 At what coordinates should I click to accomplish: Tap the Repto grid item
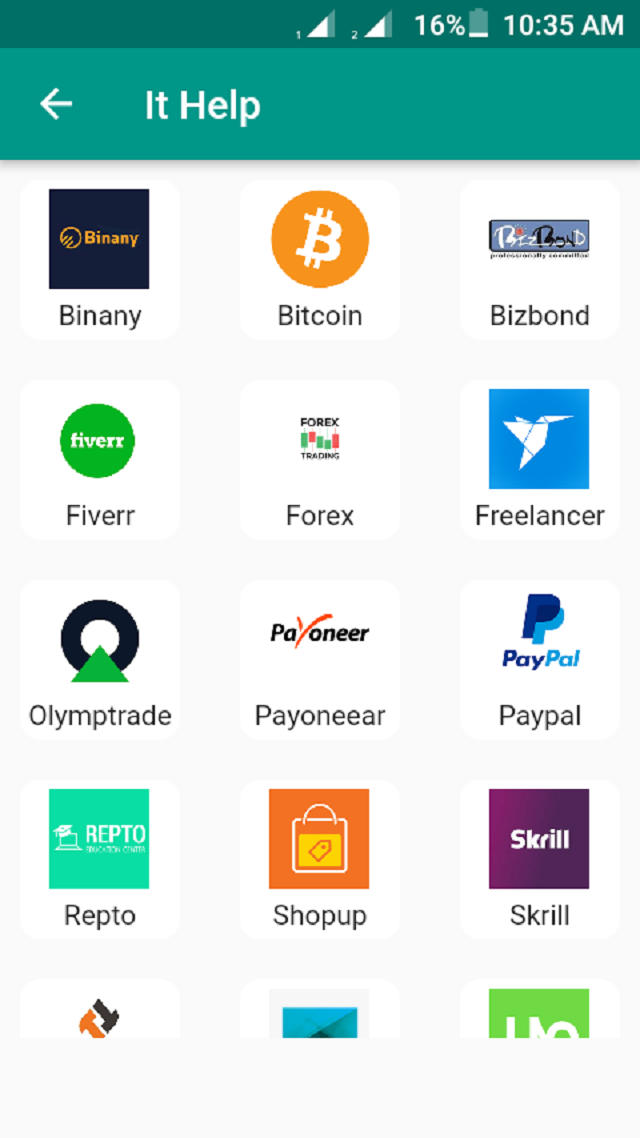pos(100,859)
